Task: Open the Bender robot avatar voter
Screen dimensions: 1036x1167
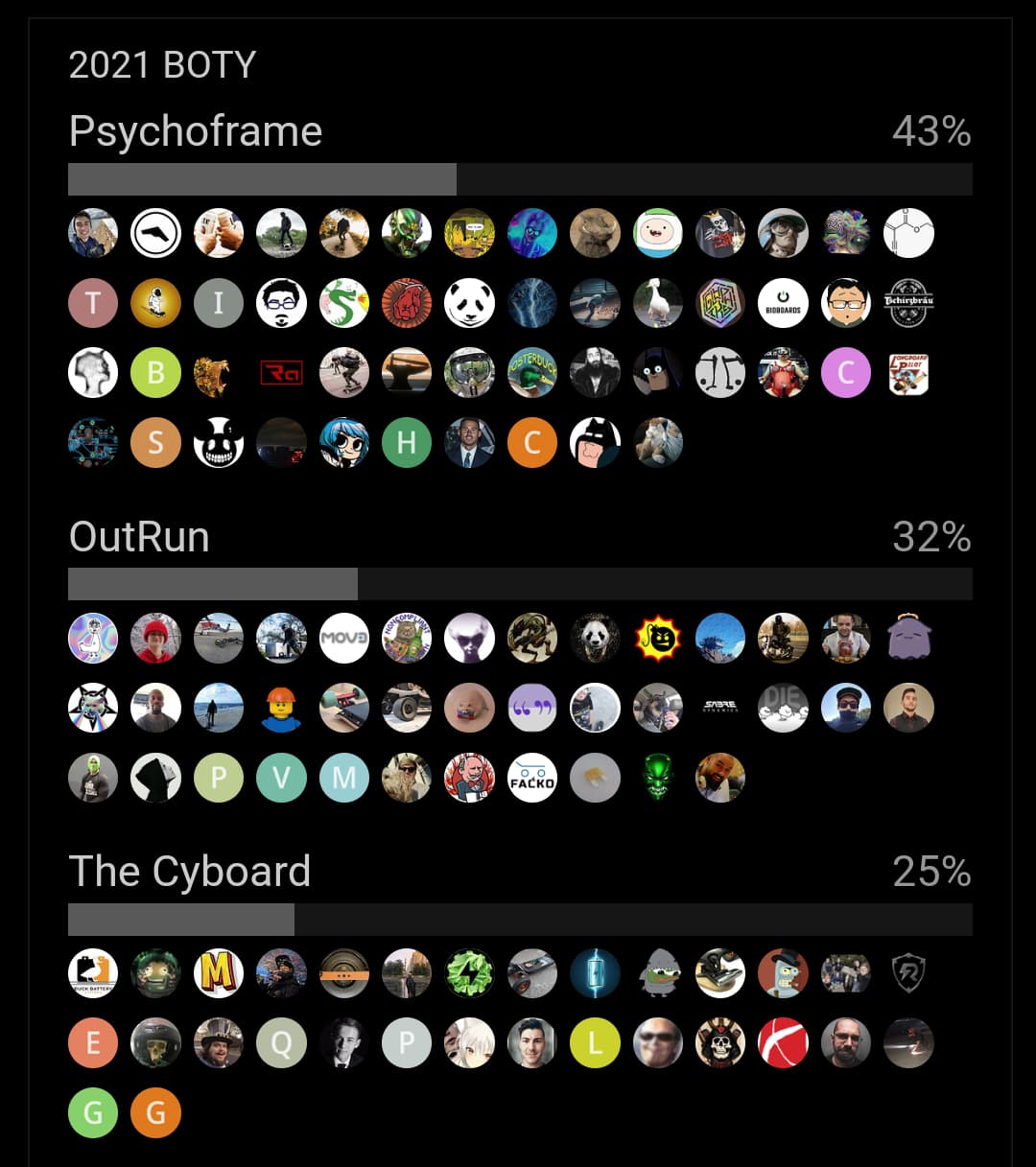Action: (783, 973)
